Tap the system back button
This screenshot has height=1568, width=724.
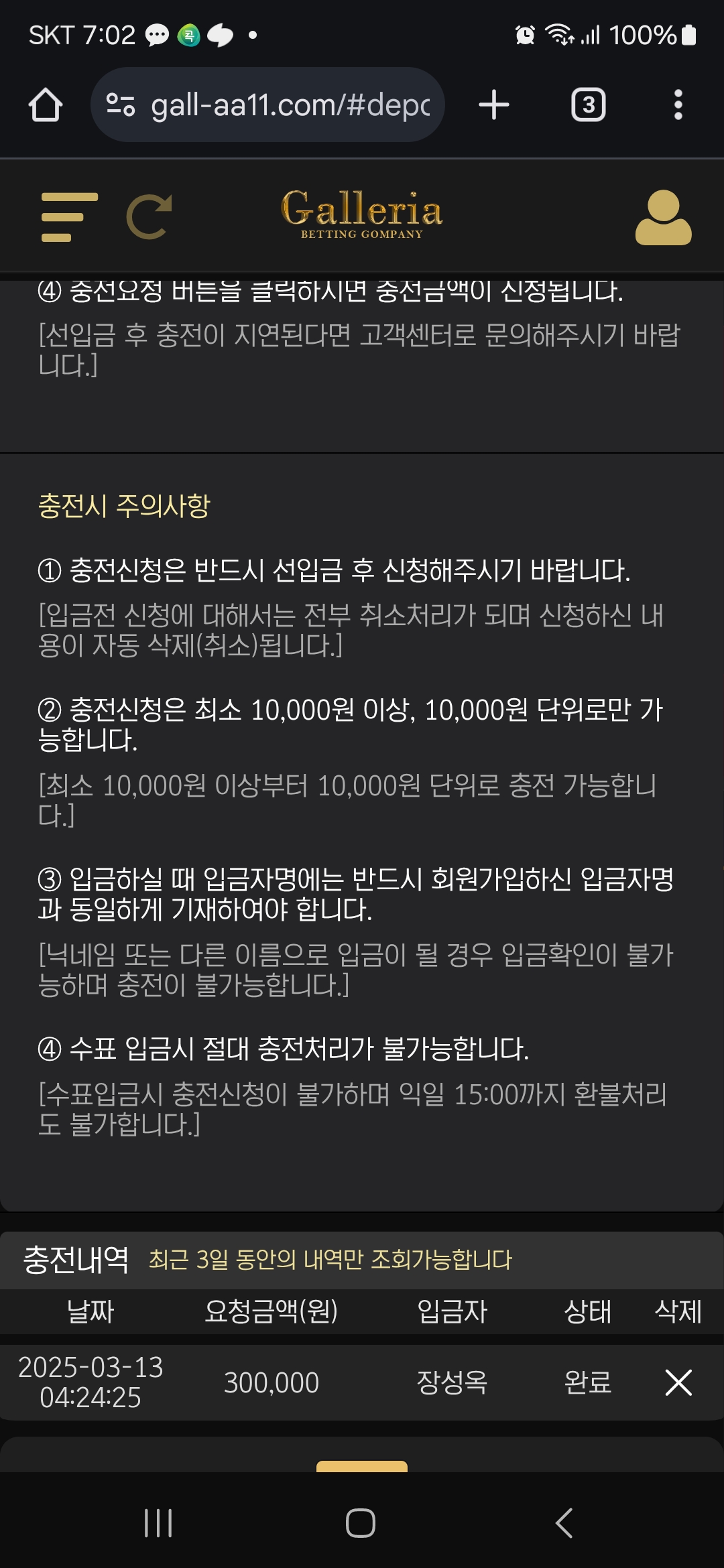564,1523
